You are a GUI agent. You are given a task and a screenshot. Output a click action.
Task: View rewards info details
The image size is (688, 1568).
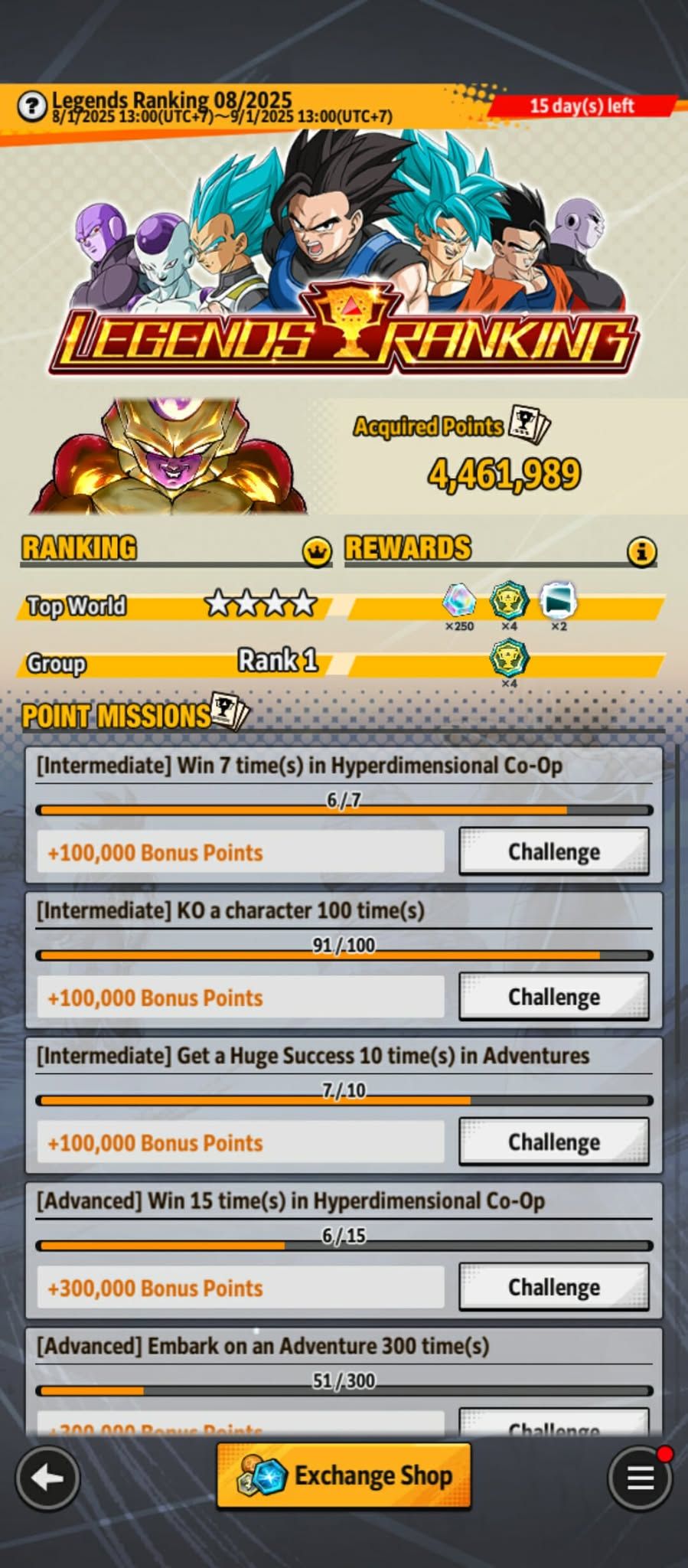(641, 551)
